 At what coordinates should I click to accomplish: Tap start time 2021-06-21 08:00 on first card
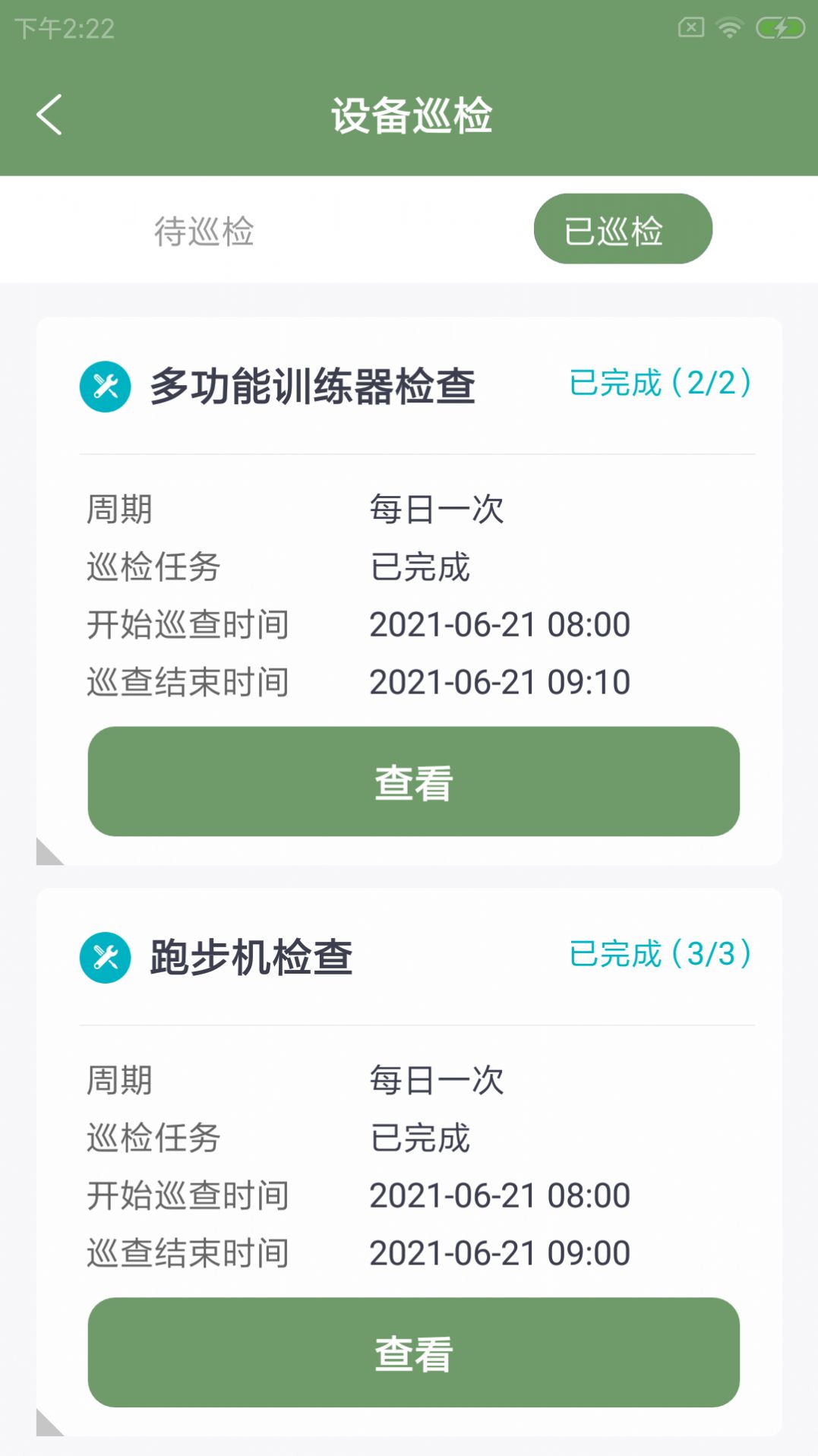[499, 624]
